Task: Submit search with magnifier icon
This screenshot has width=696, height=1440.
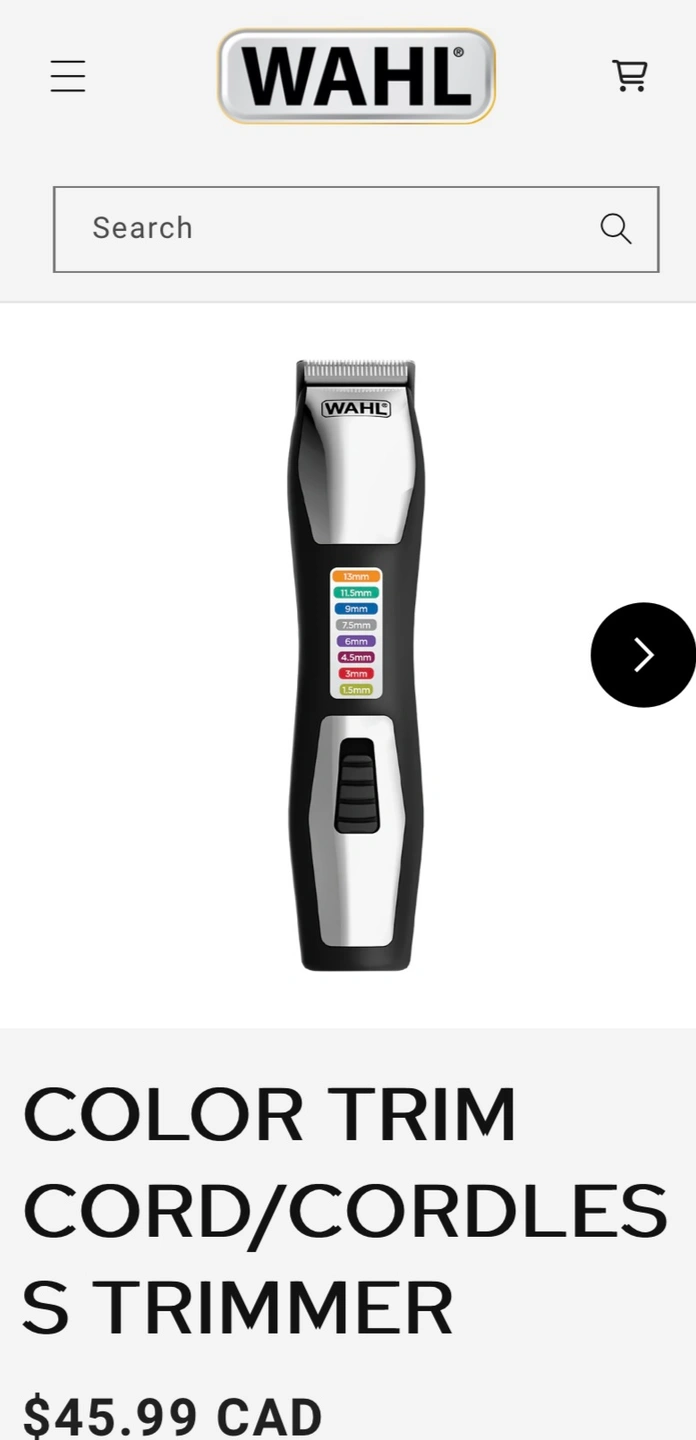Action: tap(616, 229)
